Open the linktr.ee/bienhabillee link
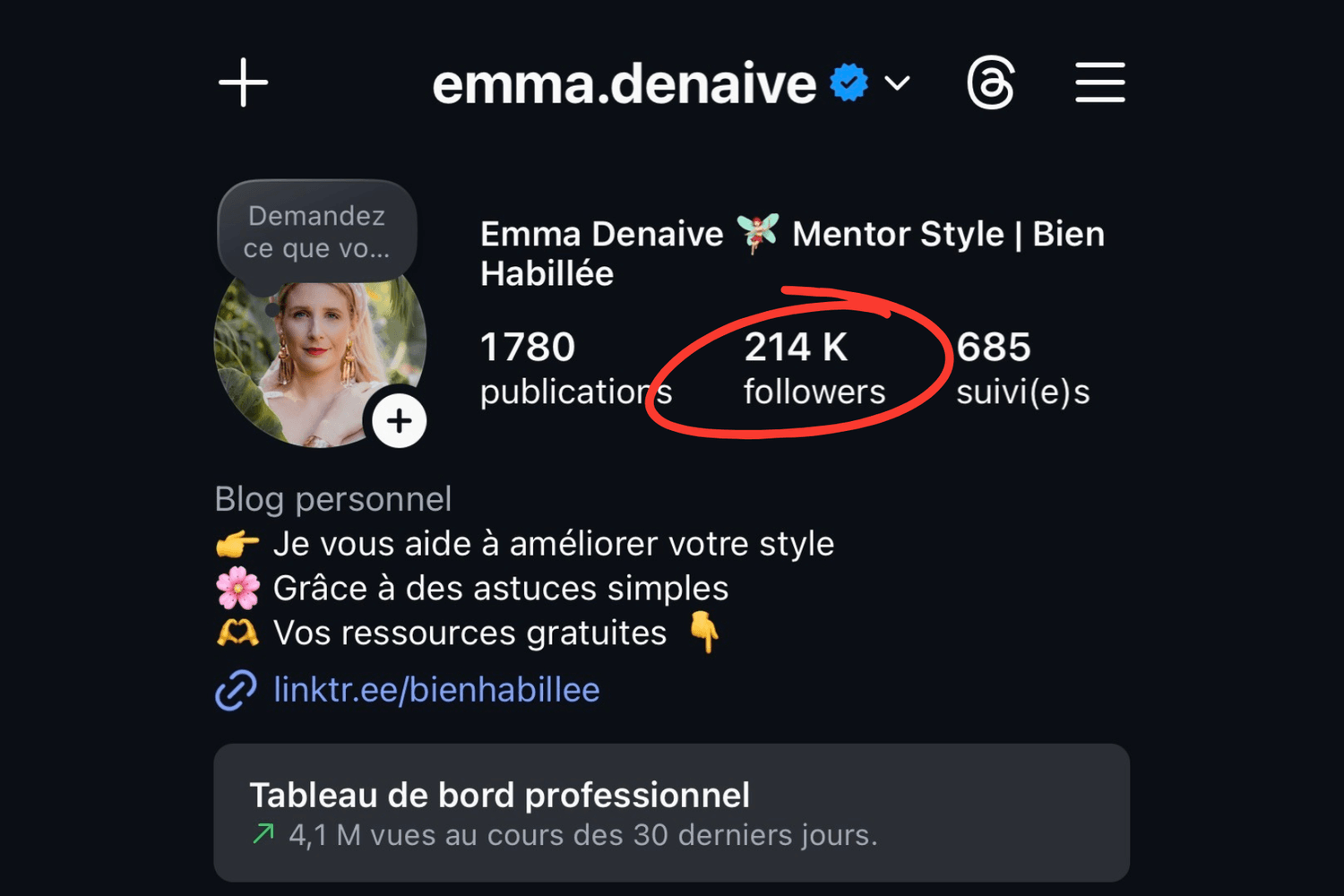 pyautogui.click(x=435, y=690)
